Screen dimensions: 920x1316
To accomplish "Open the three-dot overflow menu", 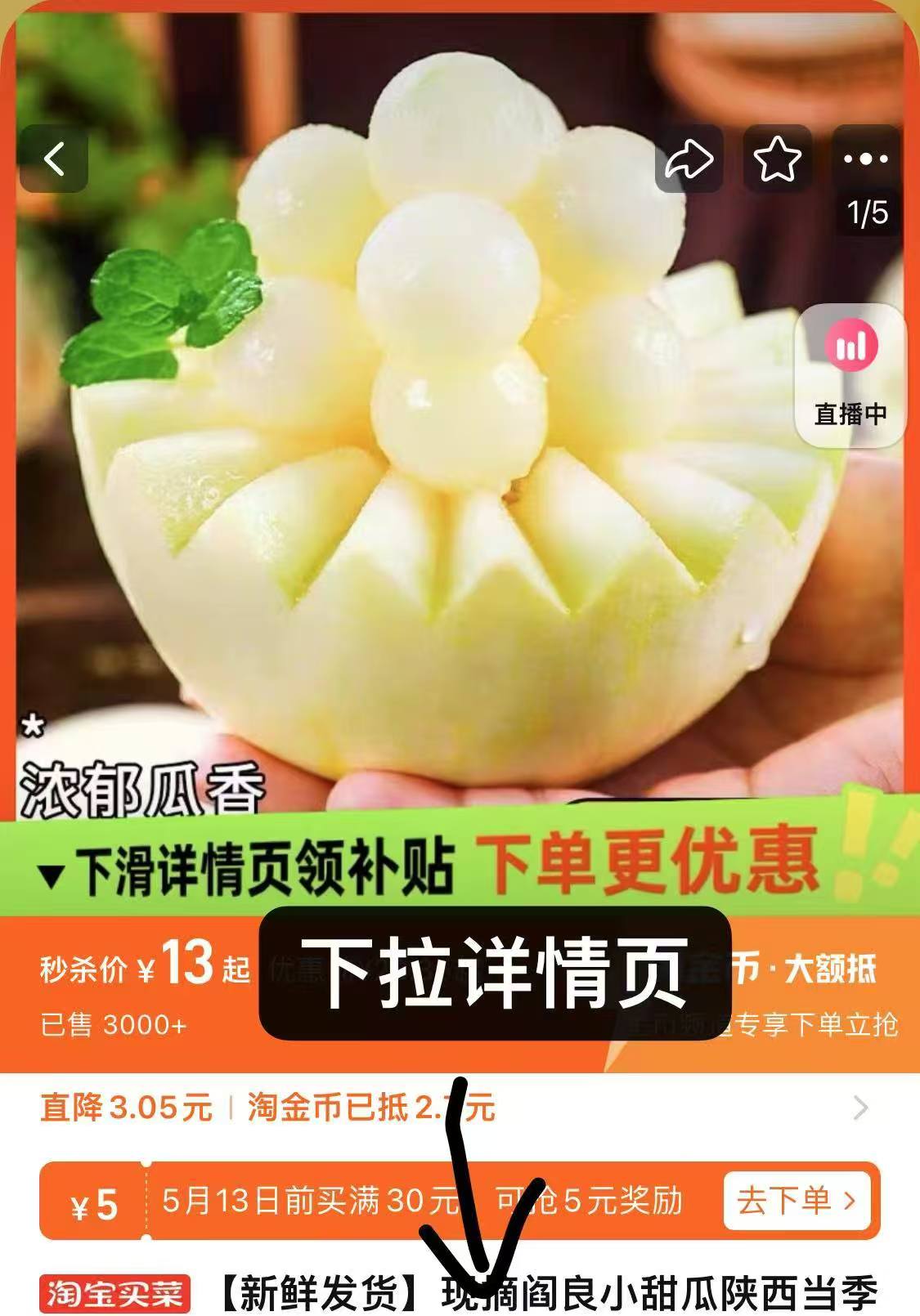I will (x=865, y=159).
